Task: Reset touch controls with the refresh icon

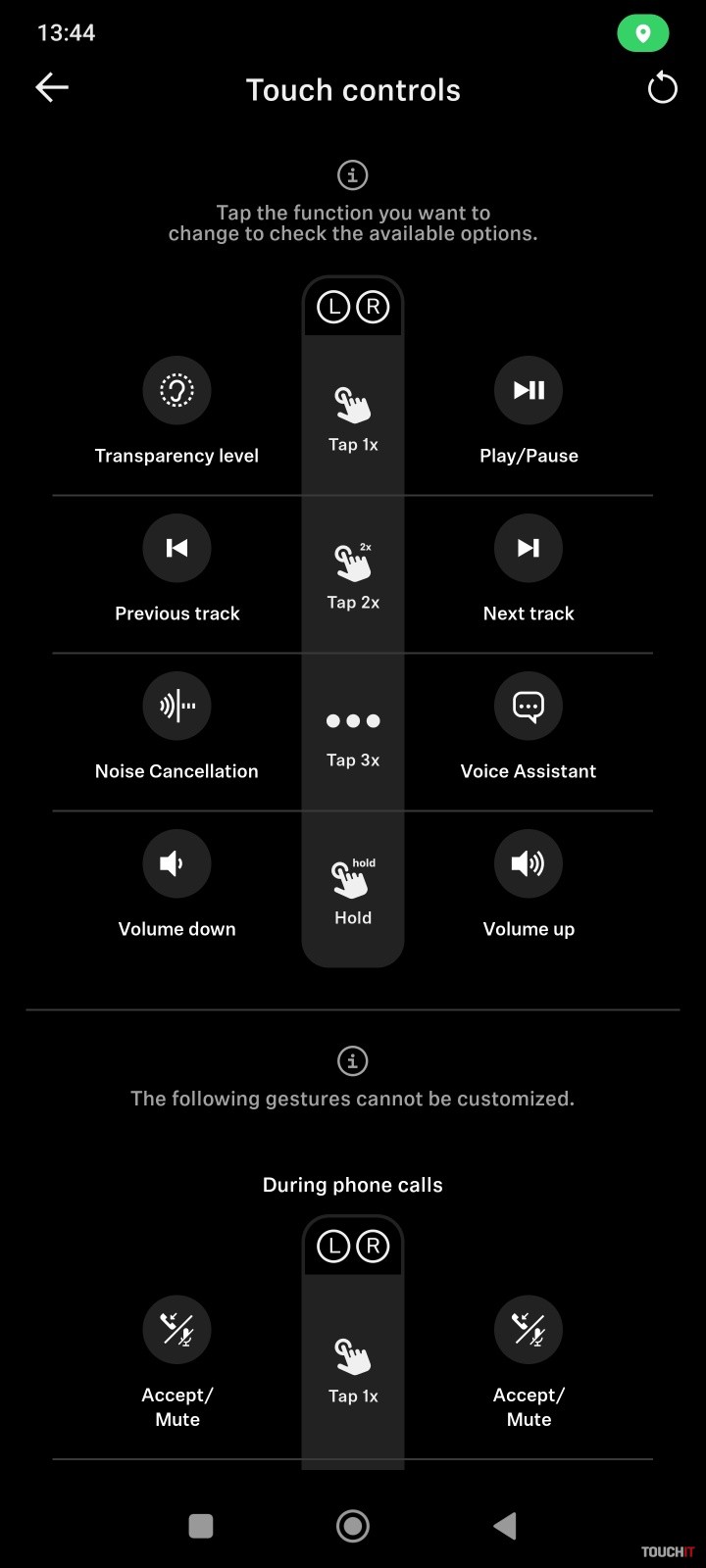Action: [x=662, y=88]
